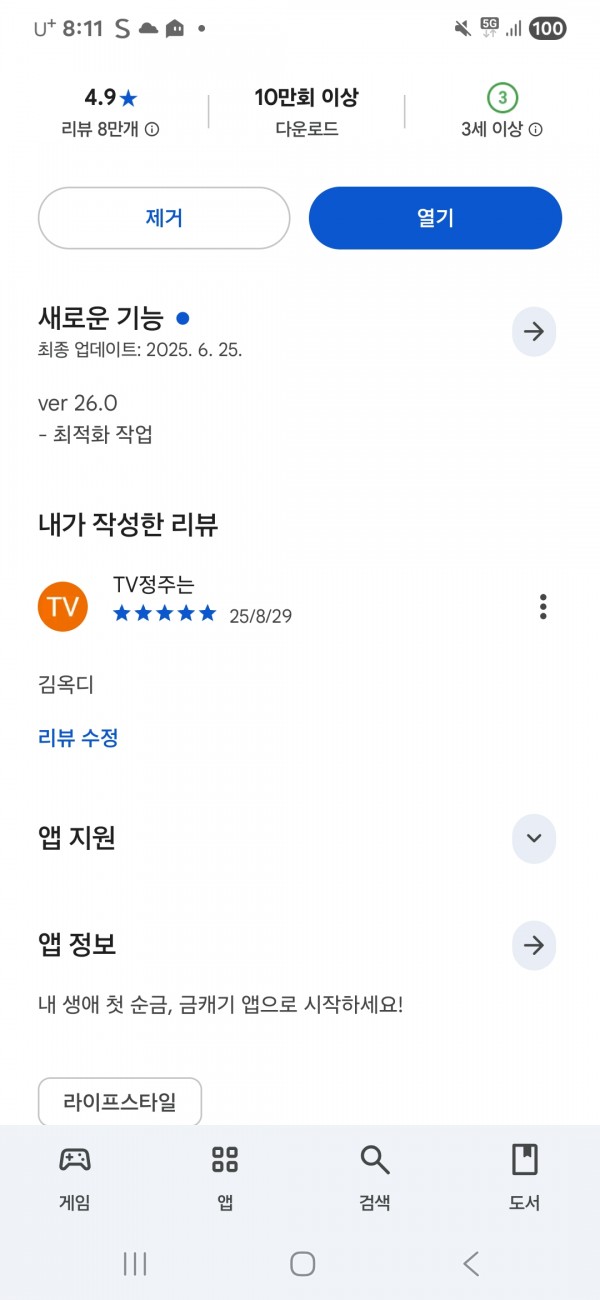Switch to the 앱 tab

[x=225, y=1178]
